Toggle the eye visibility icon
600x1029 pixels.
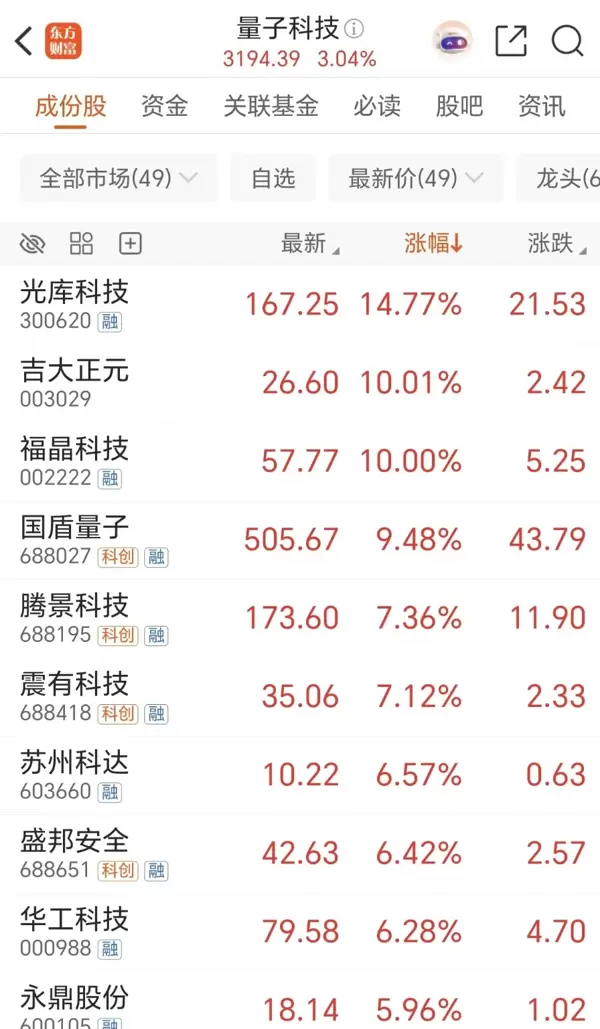[33, 243]
